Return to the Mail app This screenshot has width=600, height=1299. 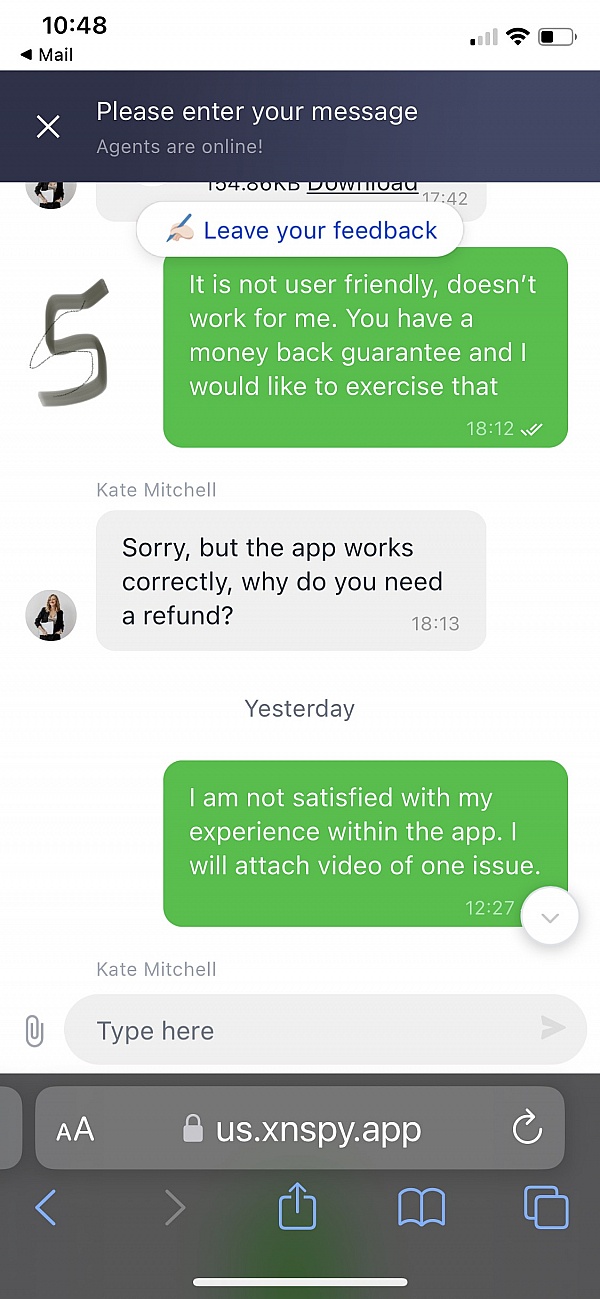click(47, 55)
